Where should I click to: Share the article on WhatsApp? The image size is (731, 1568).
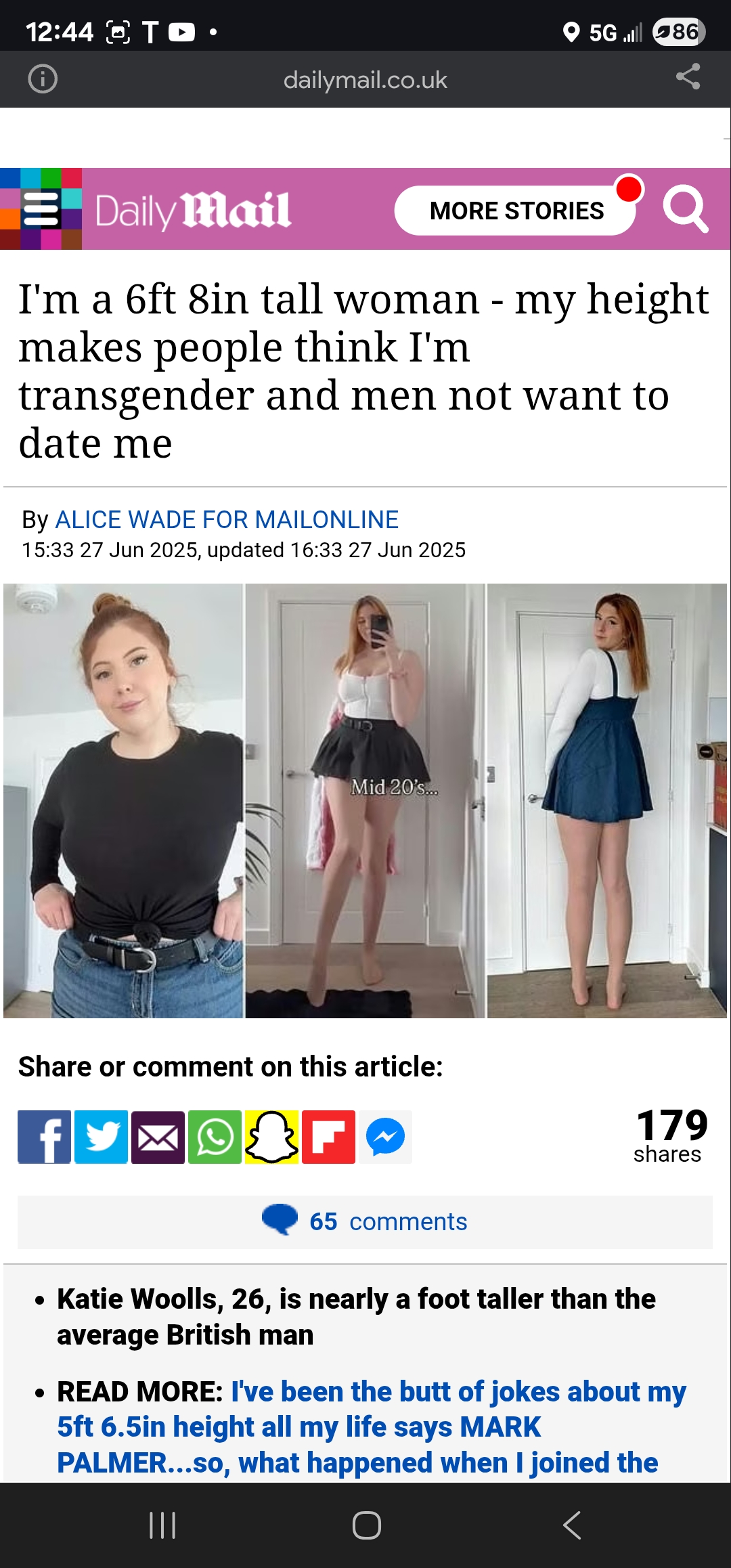[215, 1137]
